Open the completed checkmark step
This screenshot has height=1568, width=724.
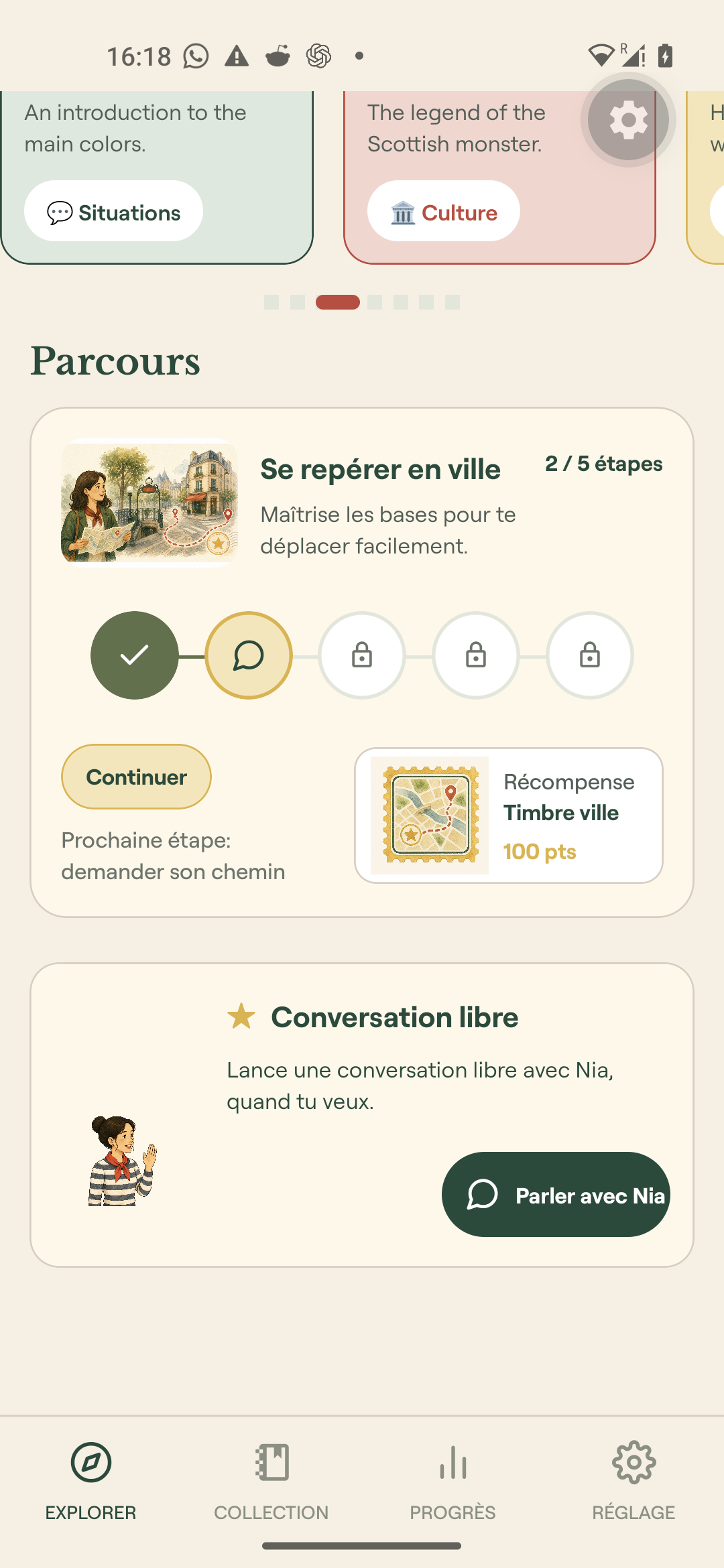135,655
